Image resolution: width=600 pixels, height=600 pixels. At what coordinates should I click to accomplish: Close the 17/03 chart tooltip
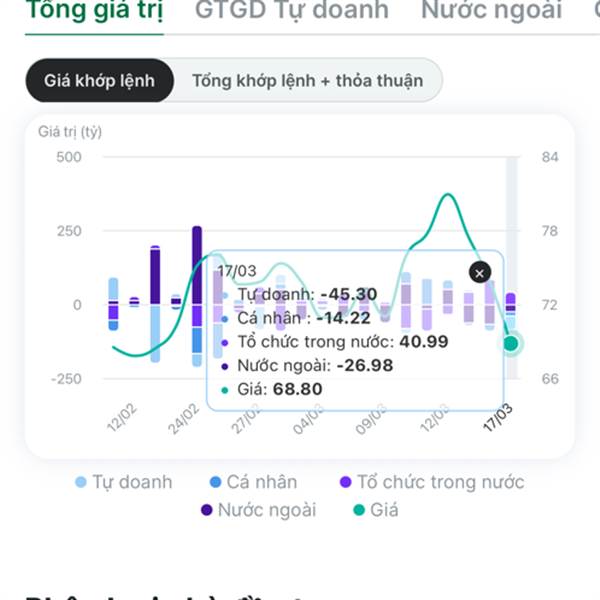479,273
